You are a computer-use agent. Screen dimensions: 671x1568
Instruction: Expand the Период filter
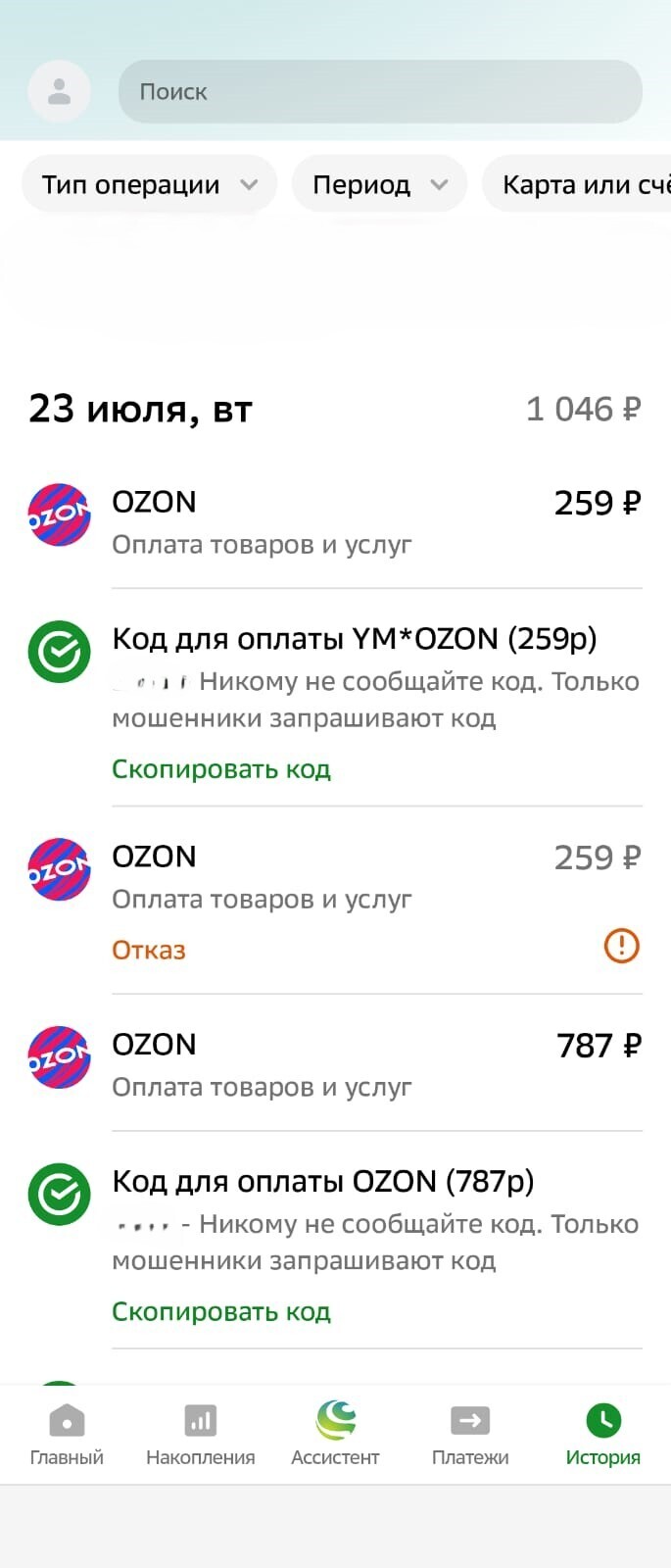click(x=379, y=184)
